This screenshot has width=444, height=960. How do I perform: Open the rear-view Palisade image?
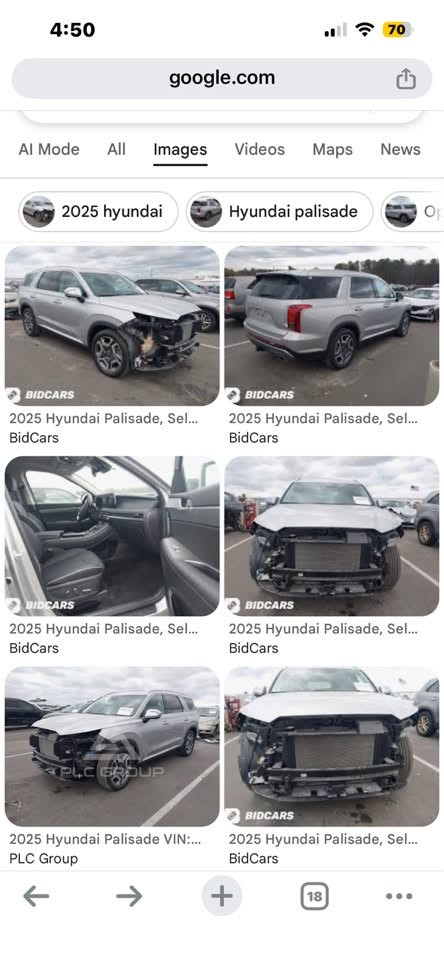331,326
